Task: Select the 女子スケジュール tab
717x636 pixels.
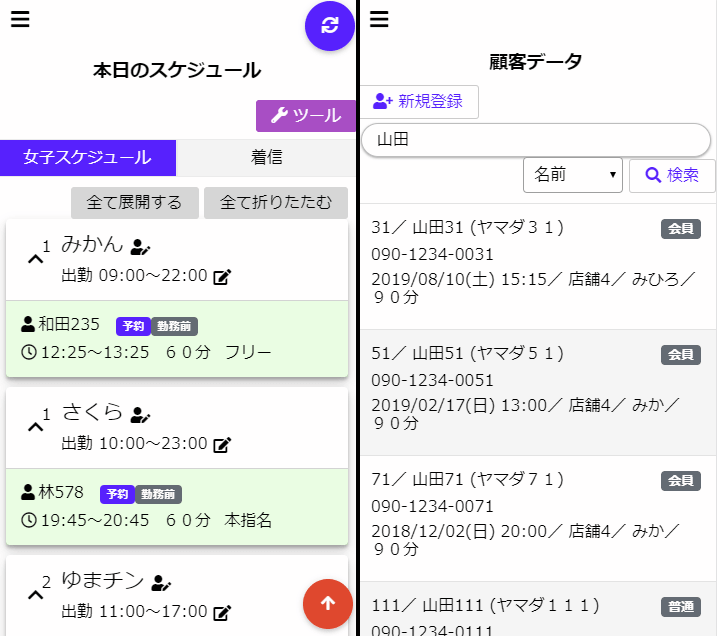Action: (88, 157)
